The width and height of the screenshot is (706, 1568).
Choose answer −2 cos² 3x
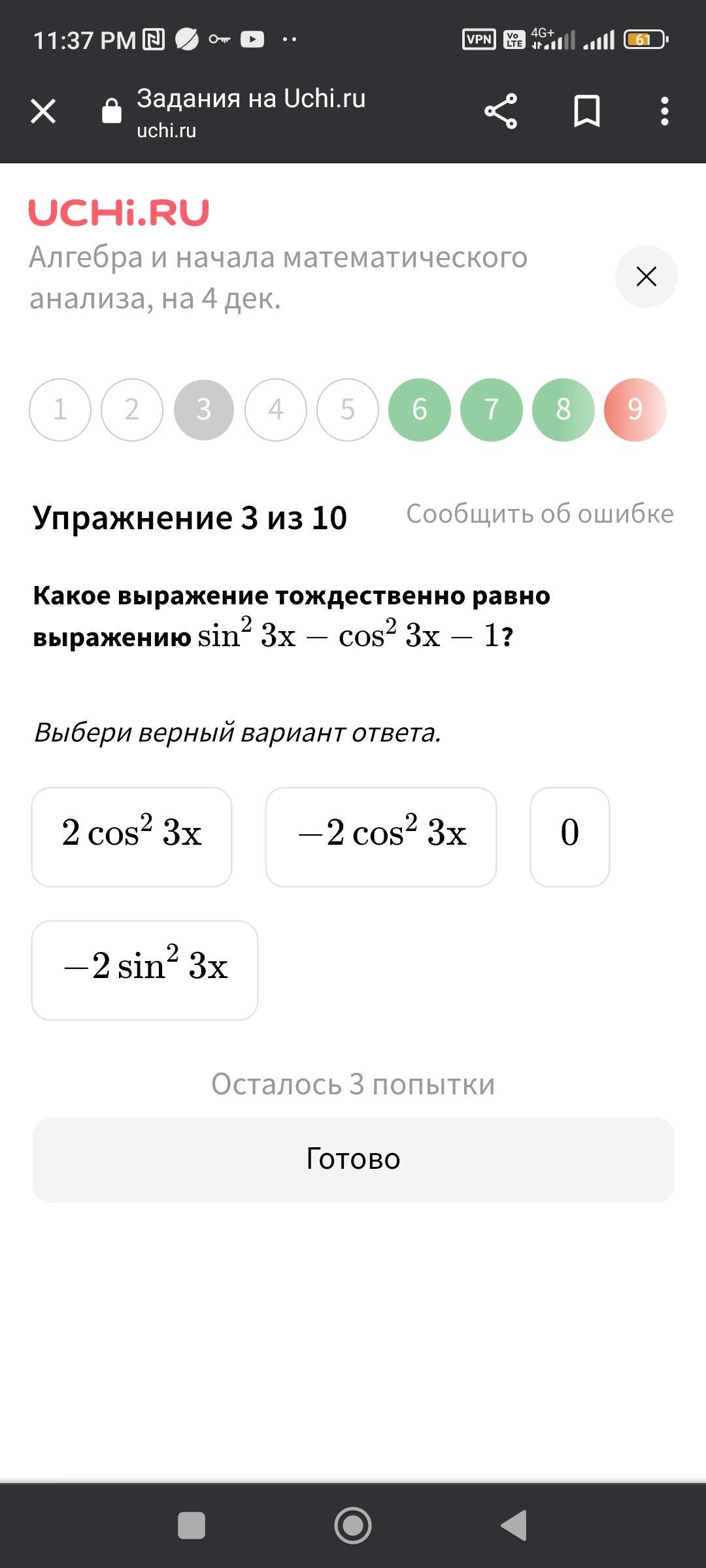coord(381,837)
